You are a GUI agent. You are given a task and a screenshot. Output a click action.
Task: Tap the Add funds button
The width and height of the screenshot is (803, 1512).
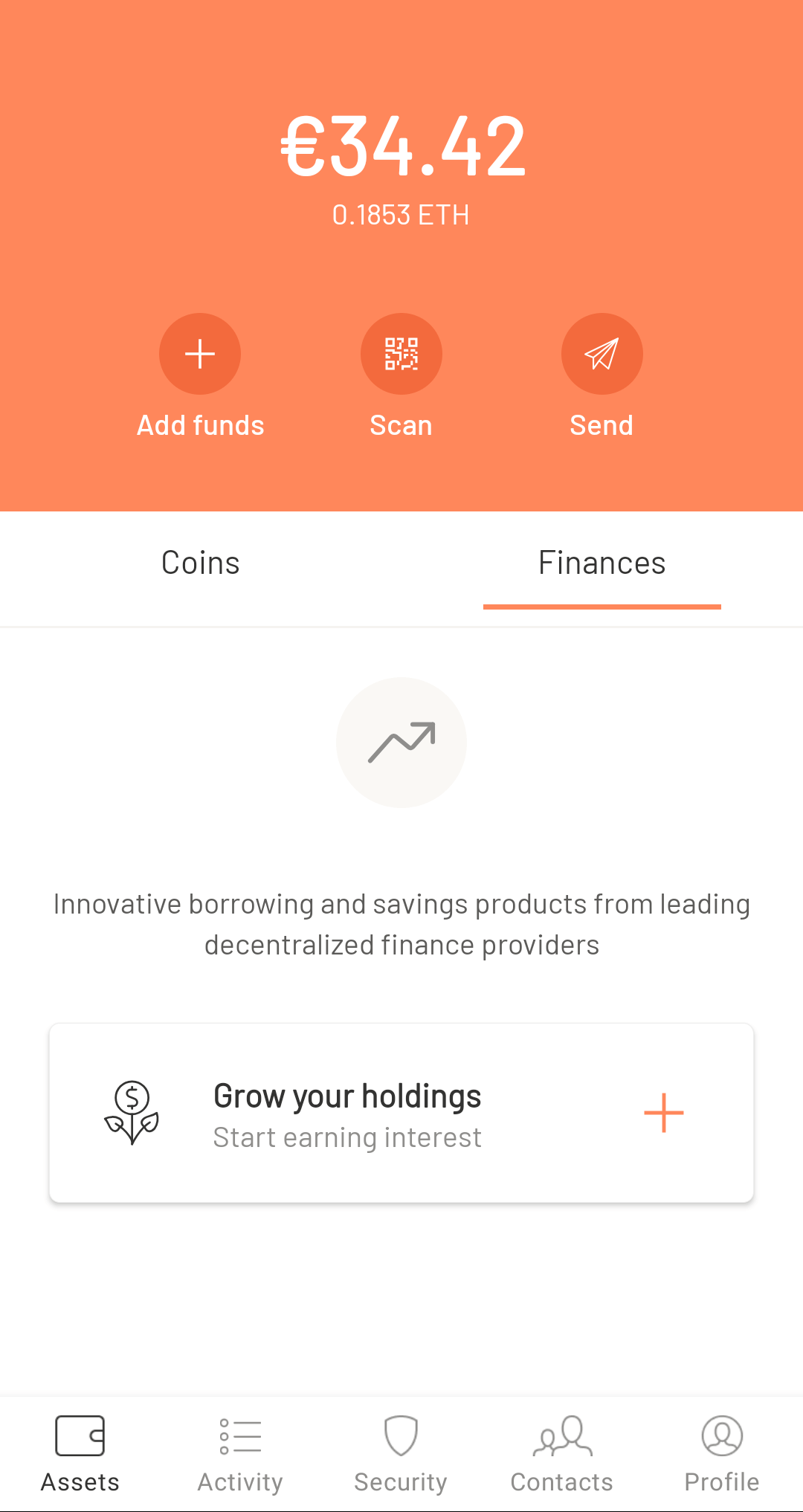[x=200, y=355]
